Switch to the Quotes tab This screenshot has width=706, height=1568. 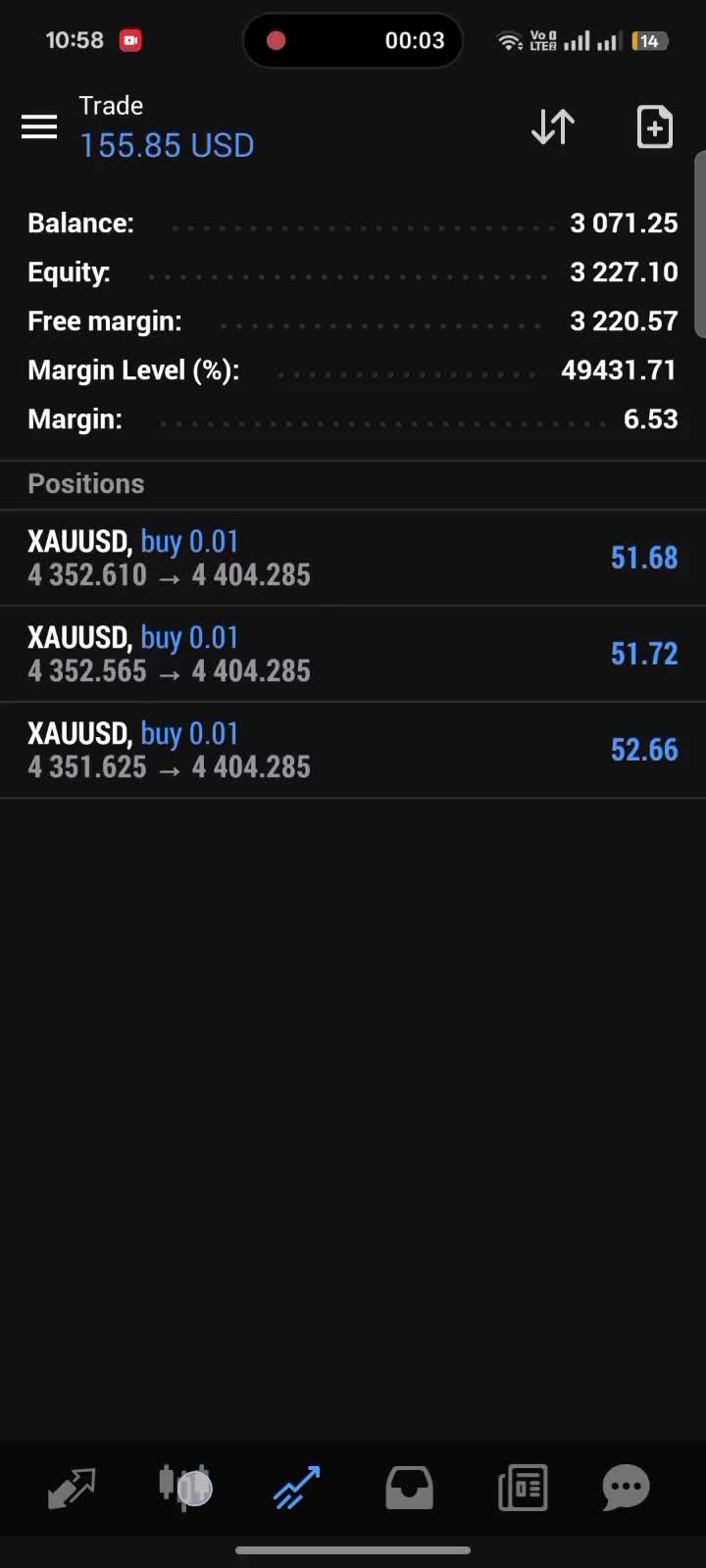point(72,1489)
